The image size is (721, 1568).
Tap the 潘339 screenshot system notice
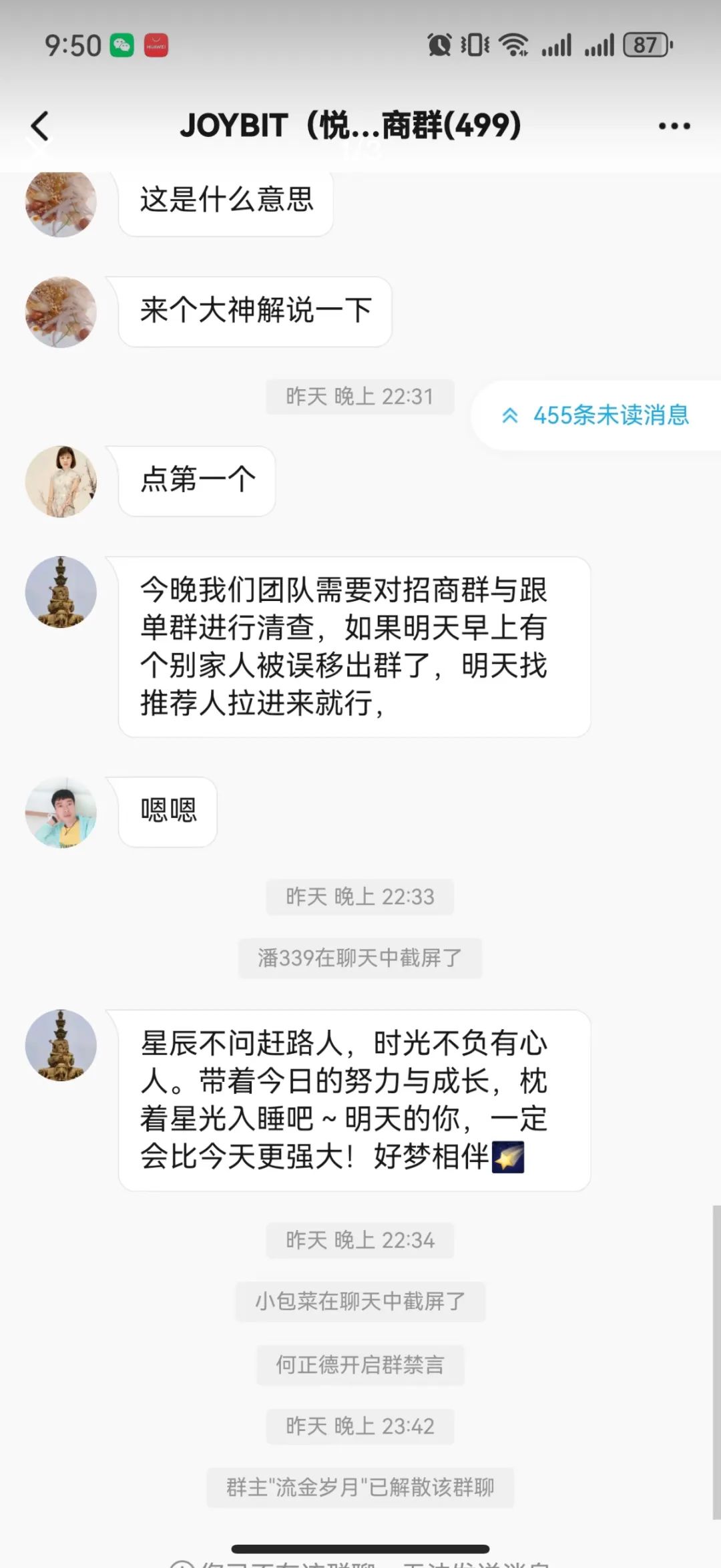(360, 958)
